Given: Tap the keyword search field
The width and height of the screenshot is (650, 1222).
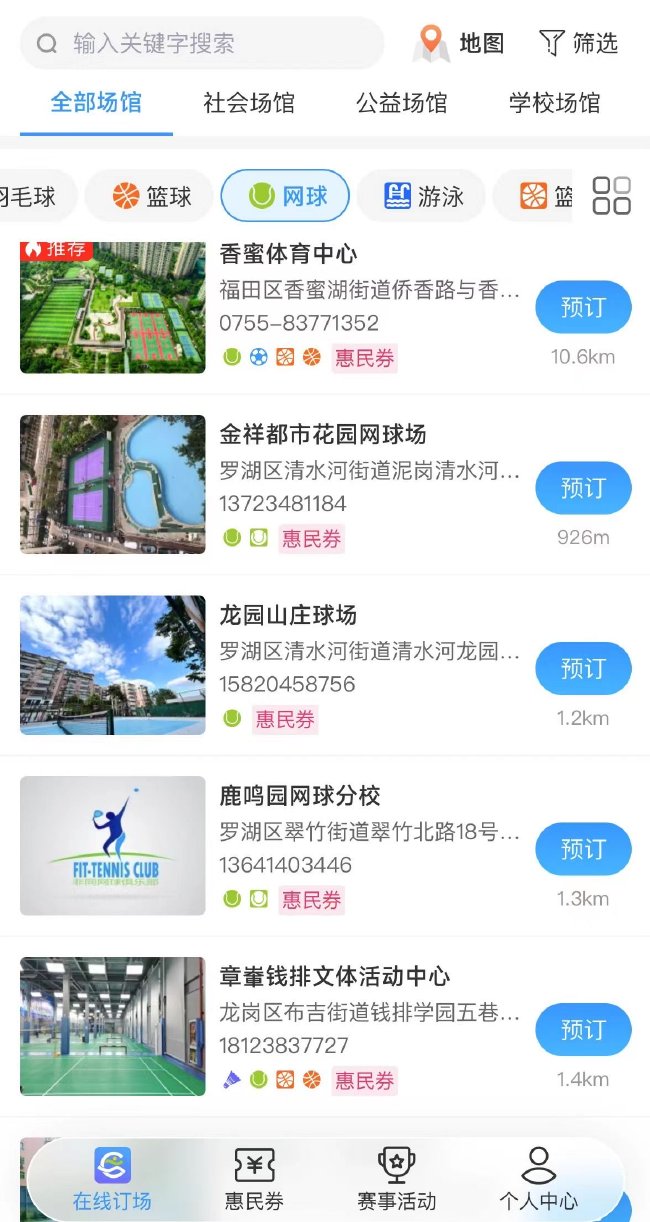Looking at the screenshot, I should [x=200, y=44].
